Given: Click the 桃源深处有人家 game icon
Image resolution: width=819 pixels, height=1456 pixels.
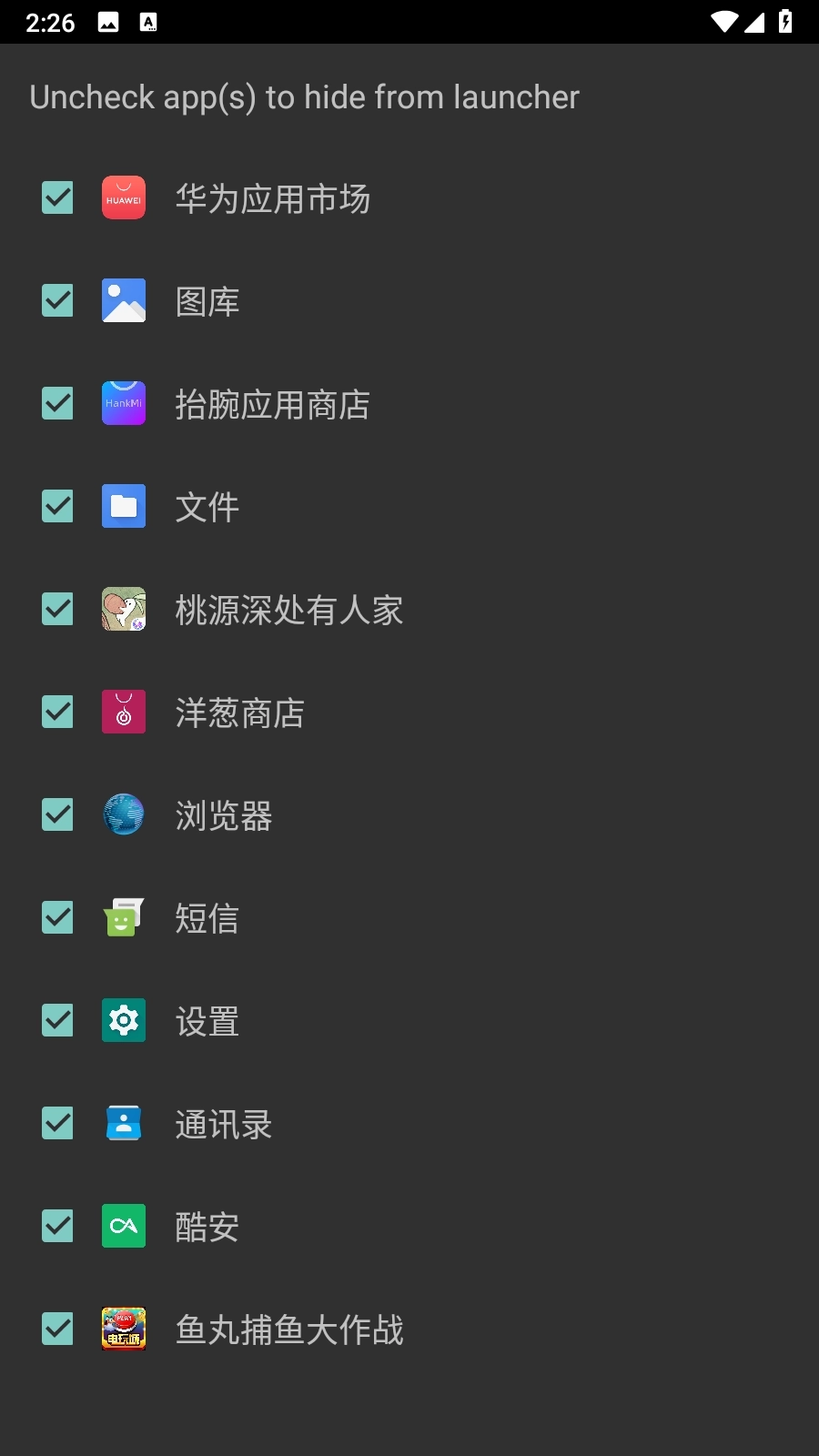Looking at the screenshot, I should 124,609.
